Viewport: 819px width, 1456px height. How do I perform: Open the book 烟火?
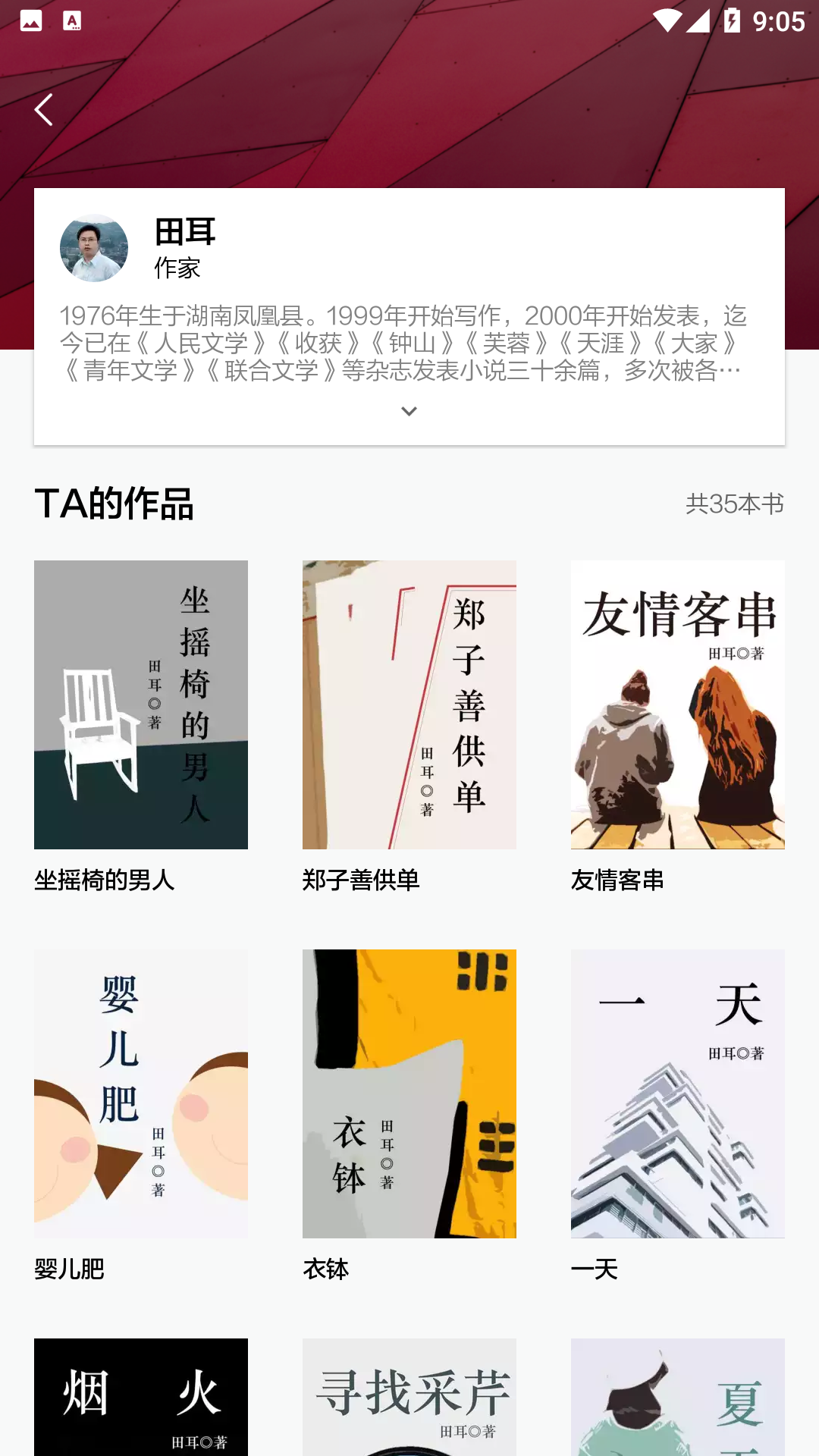coord(141,1397)
